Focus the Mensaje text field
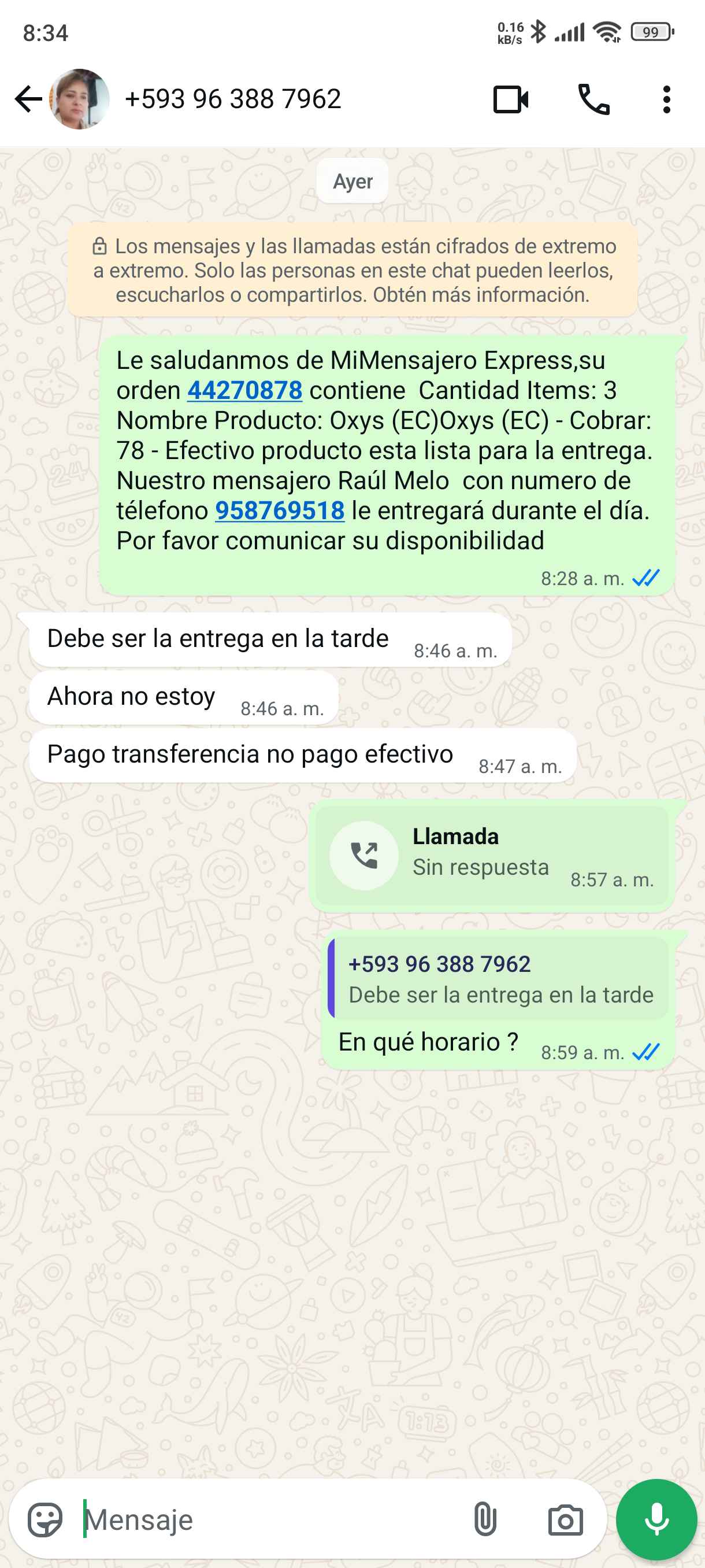This screenshot has width=705, height=1568. pyautogui.click(x=268, y=1520)
